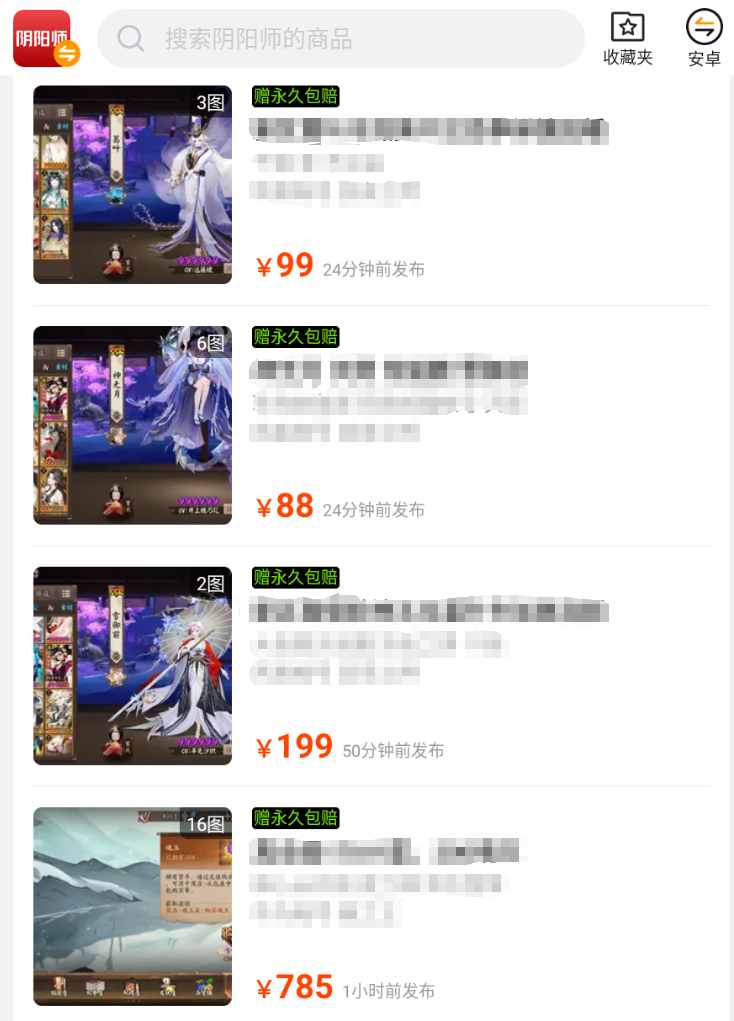View the ¥88 account listing
Image resolution: width=734 pixels, height=1021 pixels.
(x=370, y=426)
